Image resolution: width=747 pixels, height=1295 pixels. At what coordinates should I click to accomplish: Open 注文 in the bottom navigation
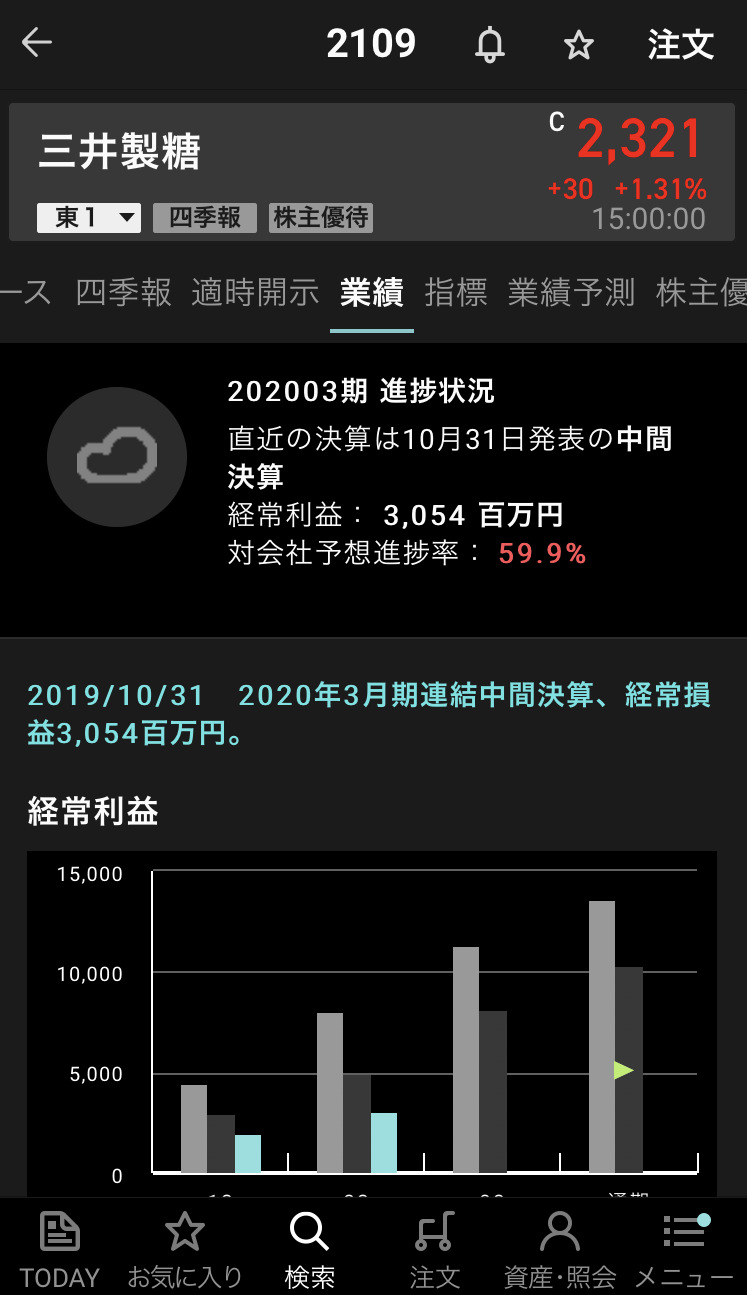click(x=434, y=1247)
